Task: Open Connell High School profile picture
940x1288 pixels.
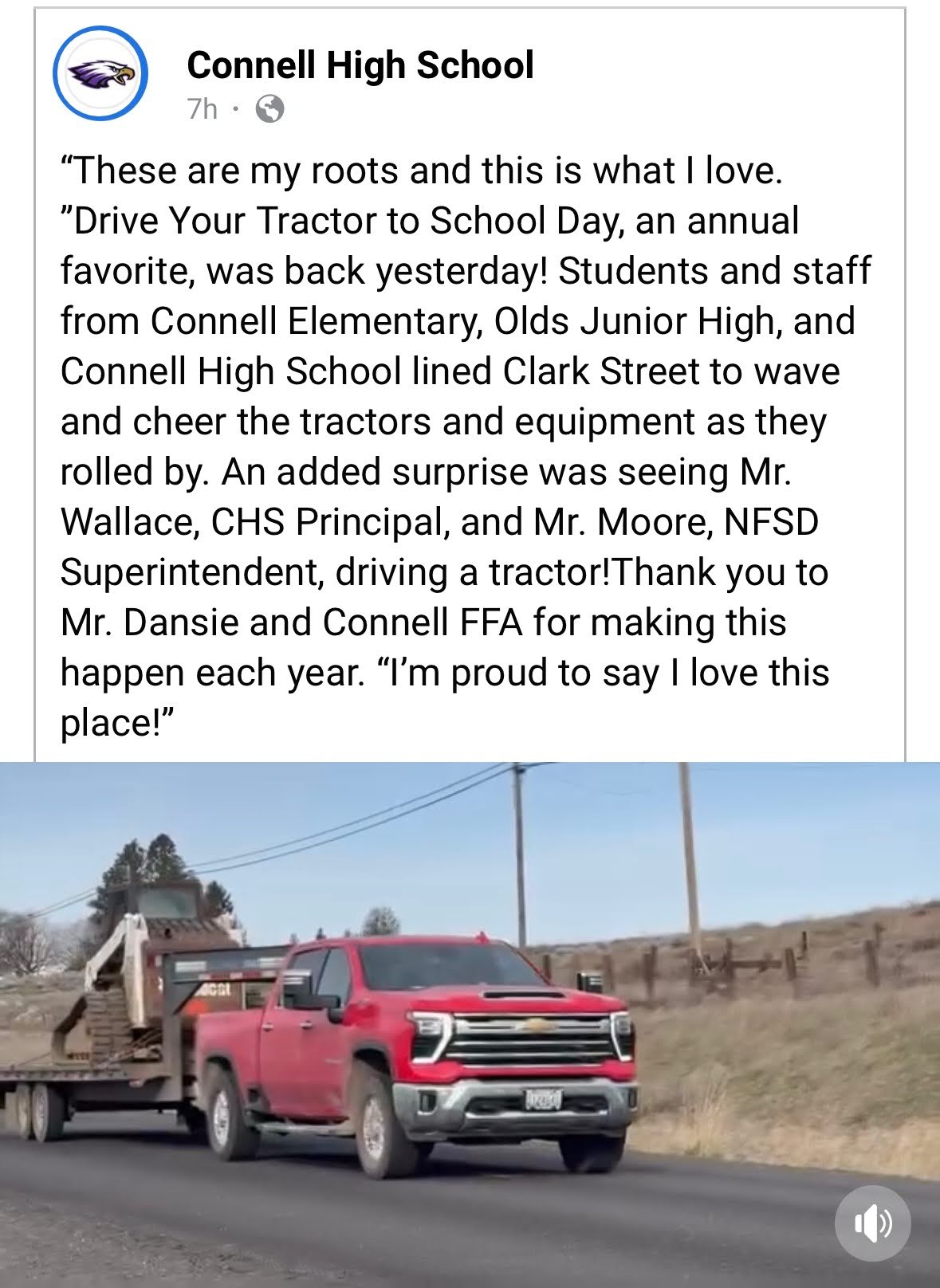Action: pyautogui.click(x=100, y=74)
